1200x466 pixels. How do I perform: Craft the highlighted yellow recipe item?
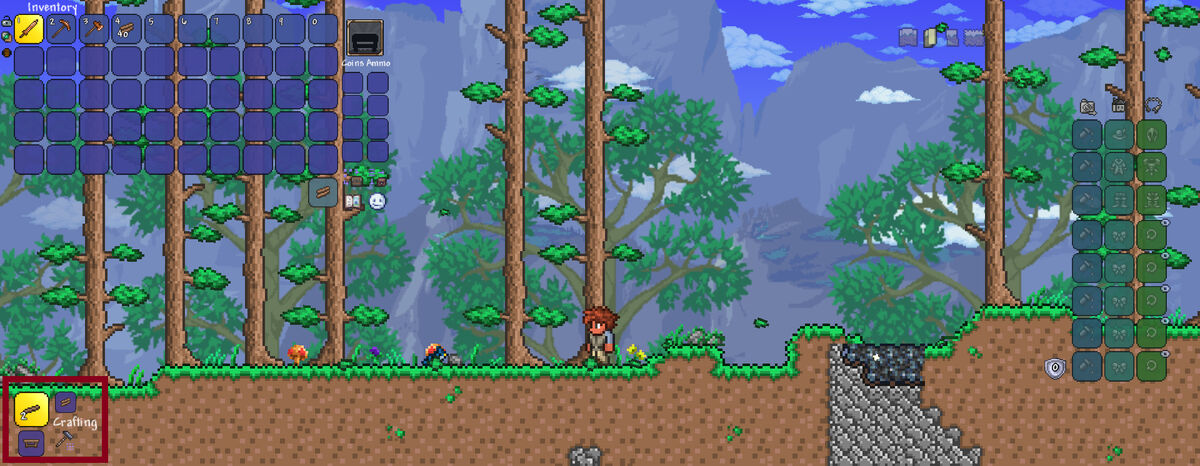pyautogui.click(x=31, y=408)
